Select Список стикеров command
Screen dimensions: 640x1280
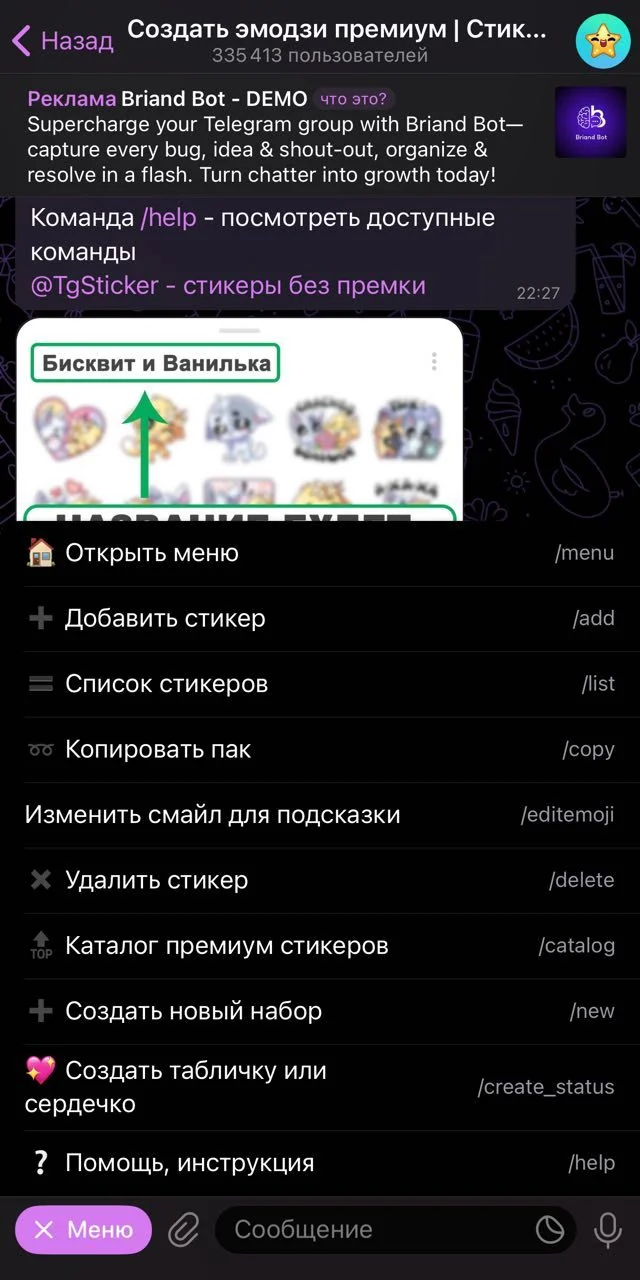(320, 684)
